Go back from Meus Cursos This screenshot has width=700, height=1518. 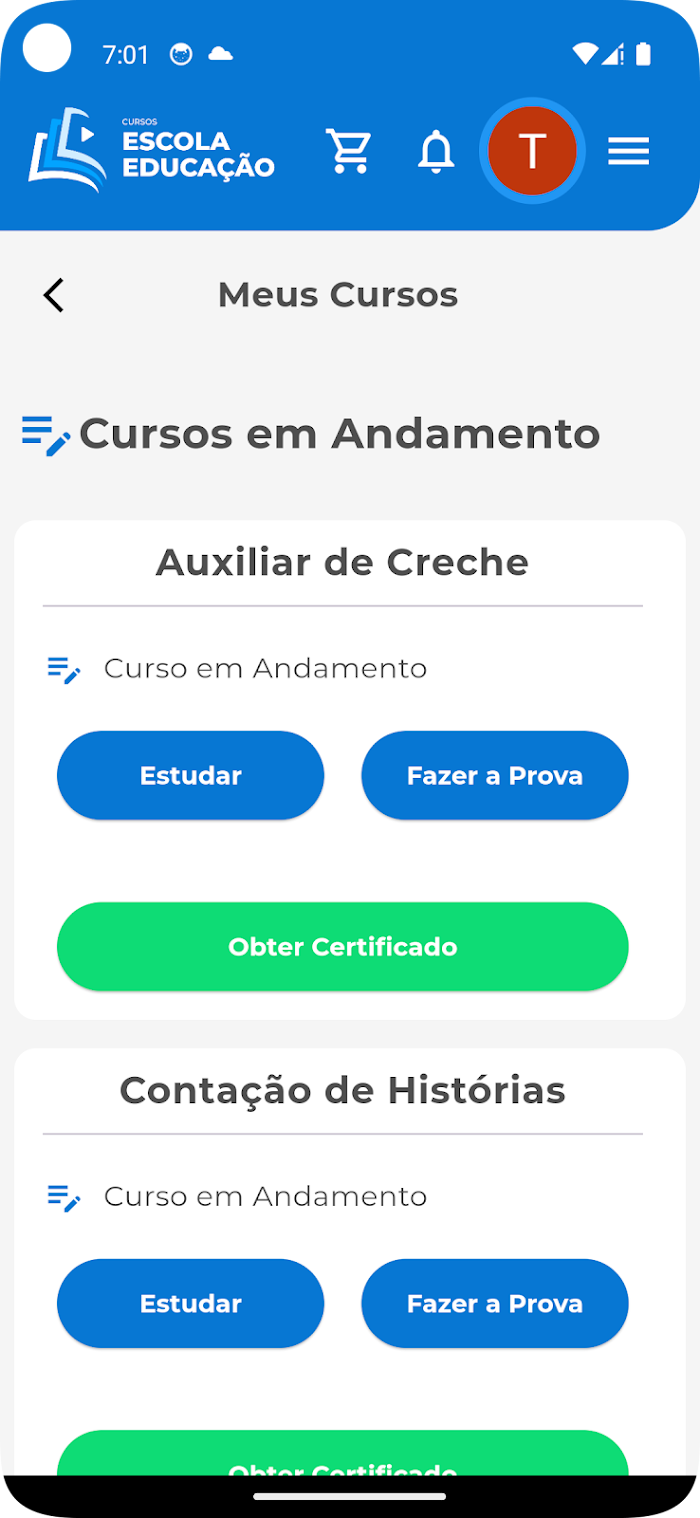point(54,295)
